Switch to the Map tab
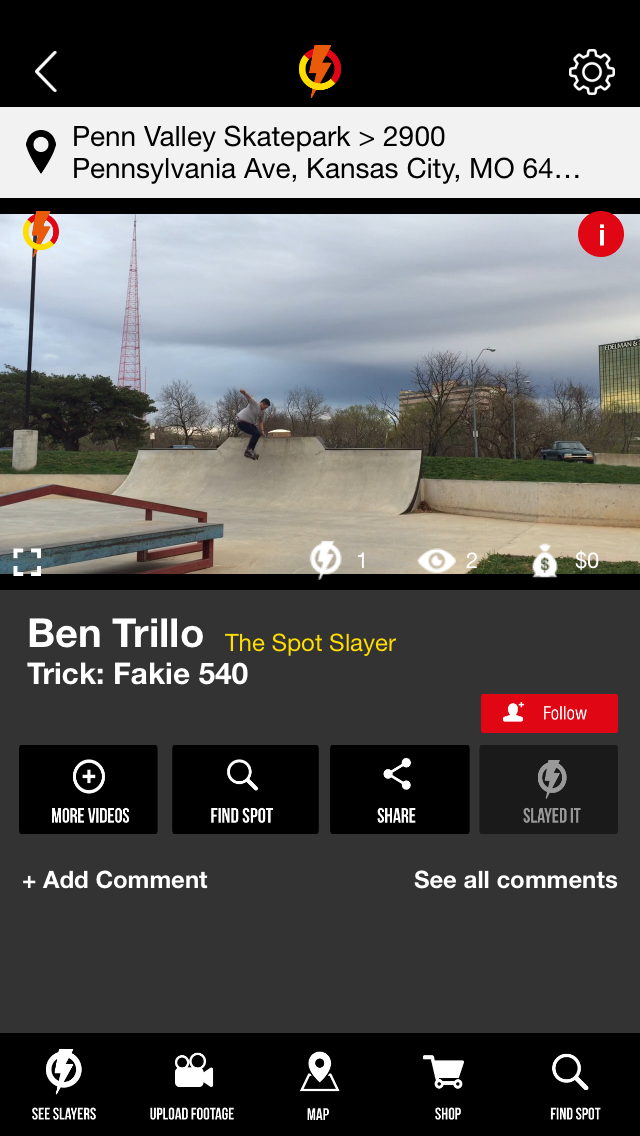Screen dimensions: 640x1136 click(x=319, y=1085)
